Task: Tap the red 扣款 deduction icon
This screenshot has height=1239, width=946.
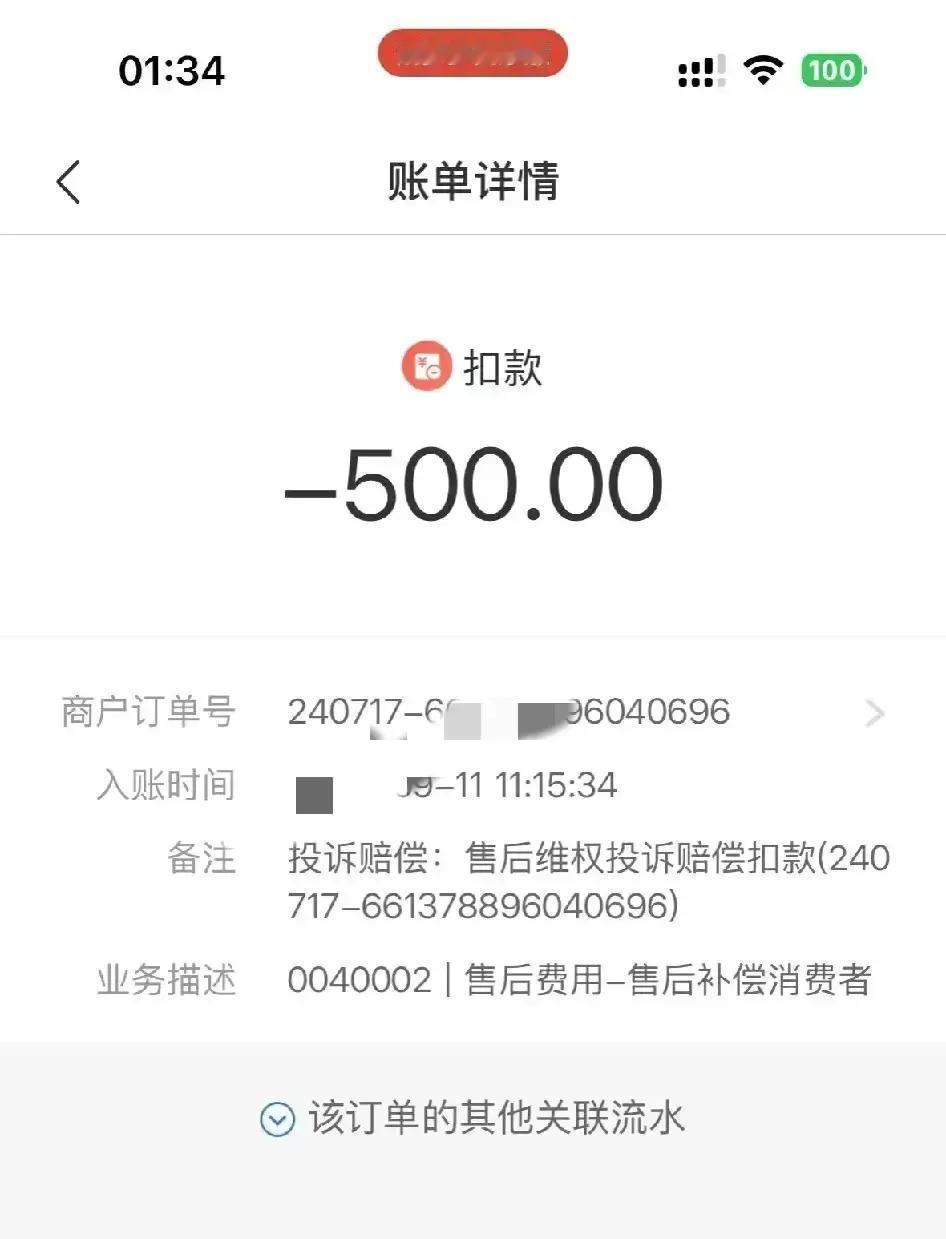Action: tap(425, 368)
